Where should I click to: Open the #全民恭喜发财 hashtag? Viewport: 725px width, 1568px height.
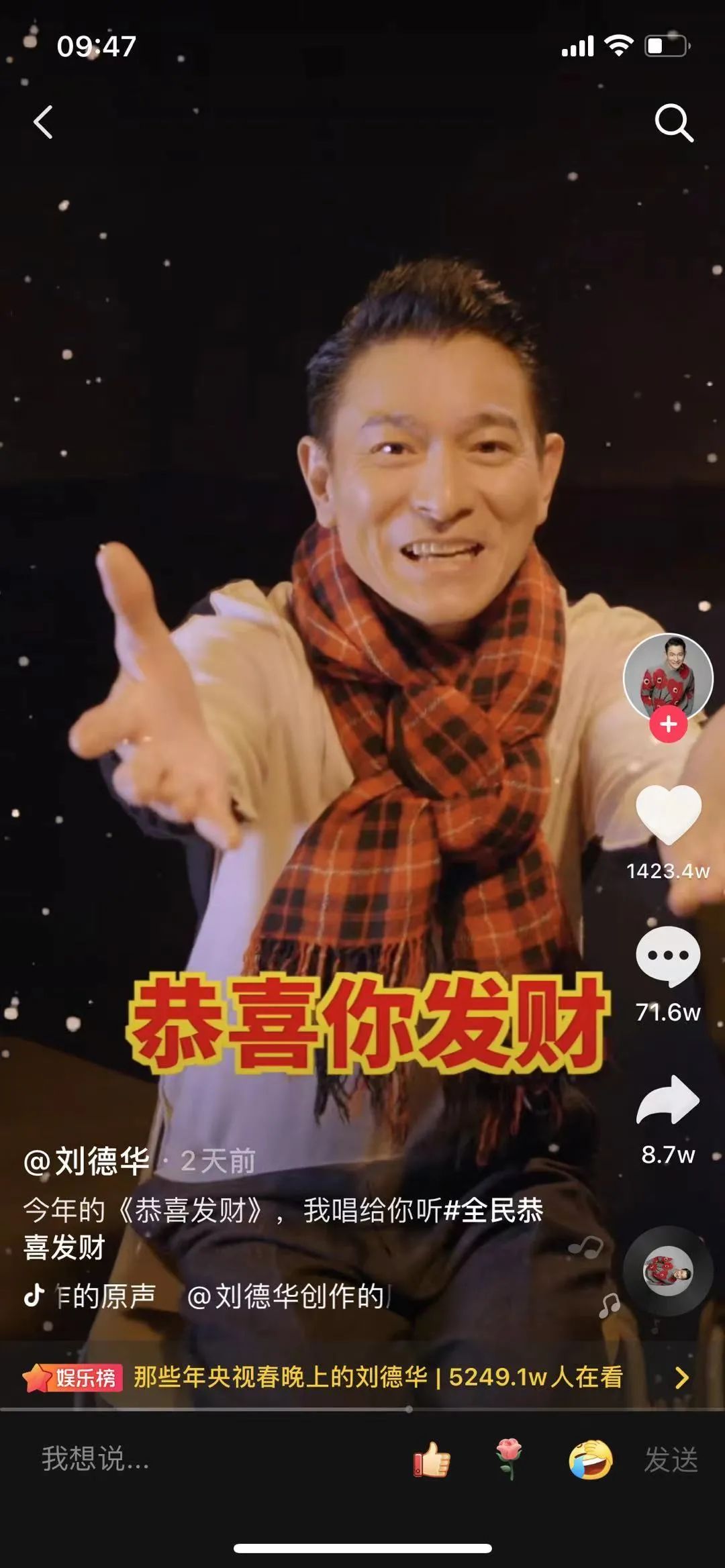(493, 1211)
